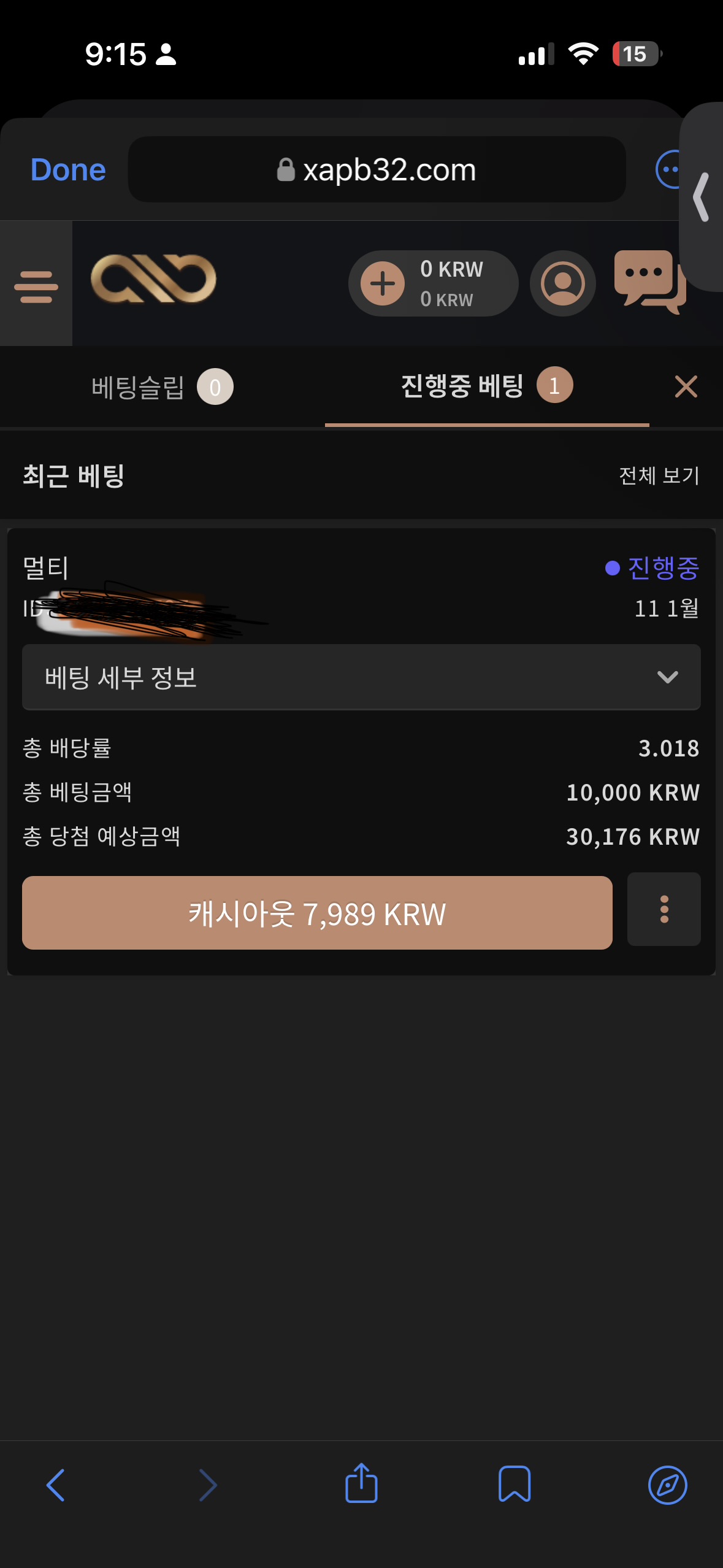This screenshot has height=1568, width=723.
Task: Open the three-dot bet options menu
Action: 664,909
